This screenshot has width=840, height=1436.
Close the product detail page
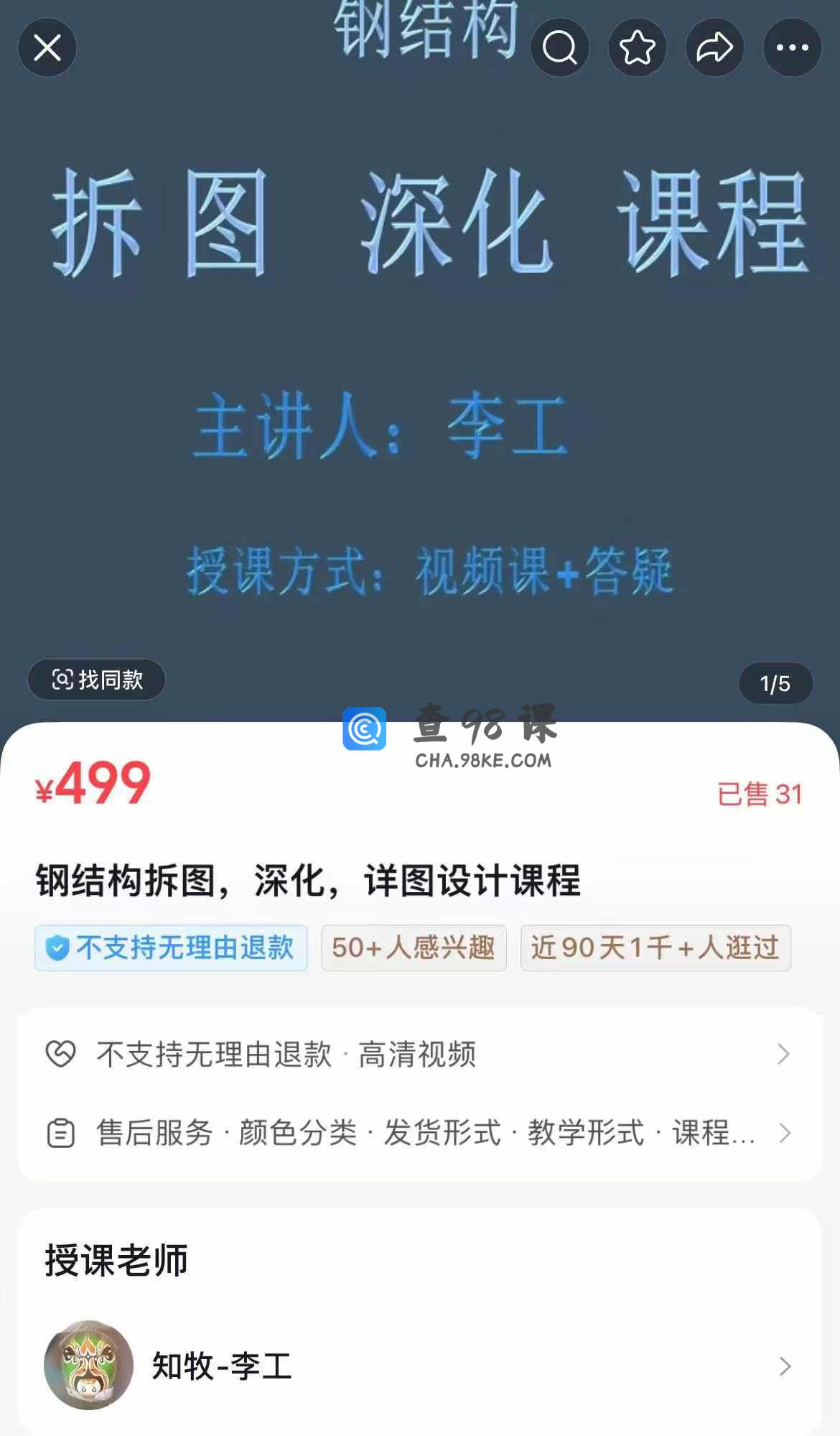coord(47,48)
